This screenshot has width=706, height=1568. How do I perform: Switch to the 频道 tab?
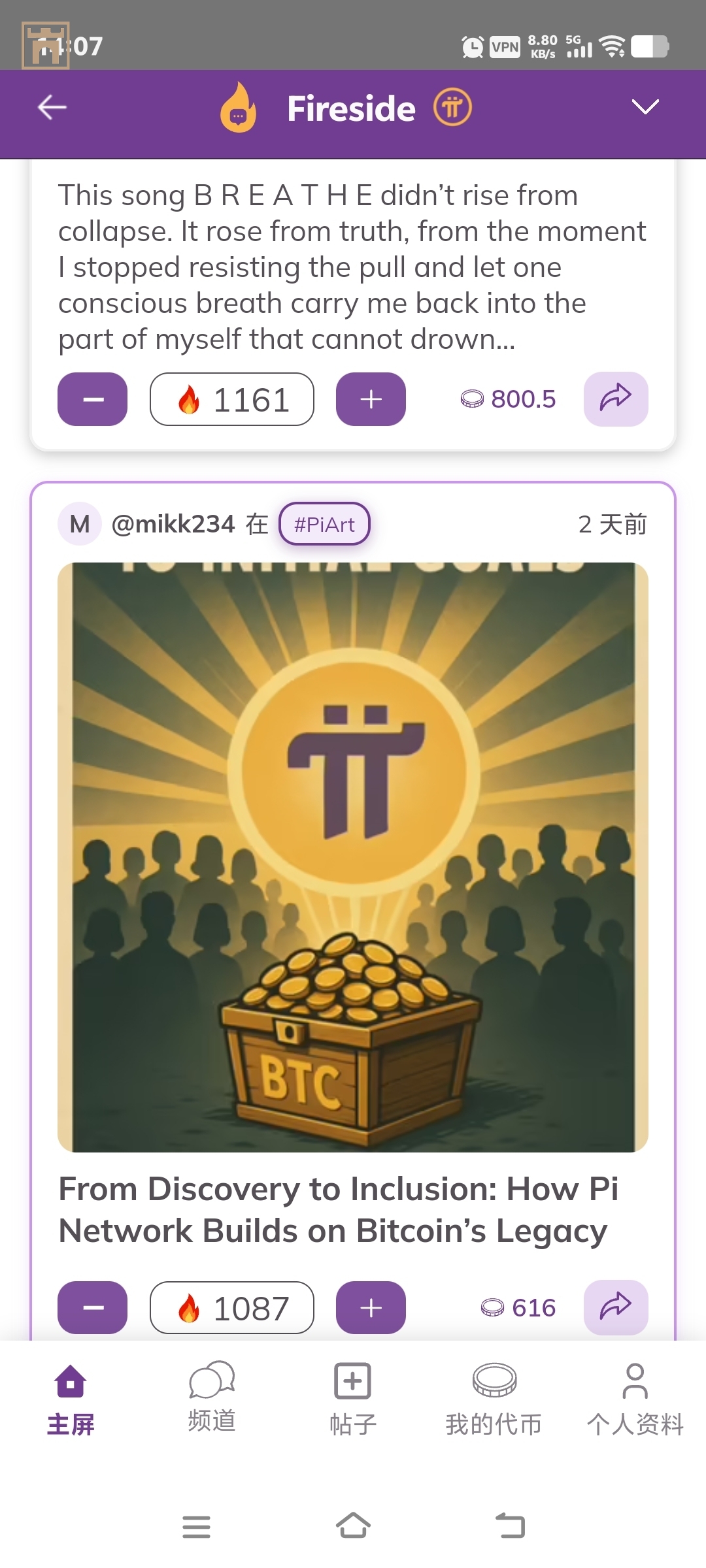212,1398
